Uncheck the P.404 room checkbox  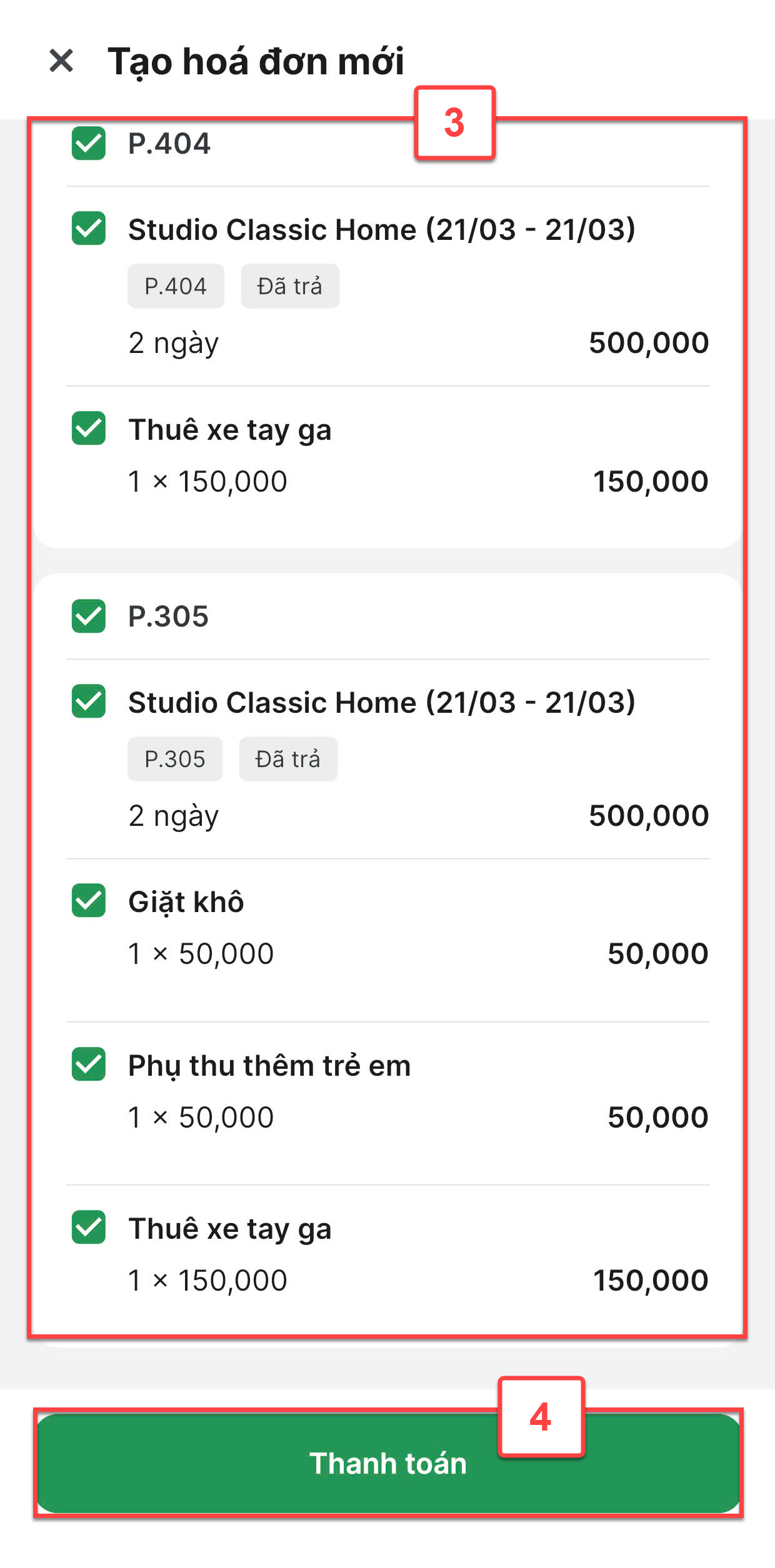click(89, 144)
